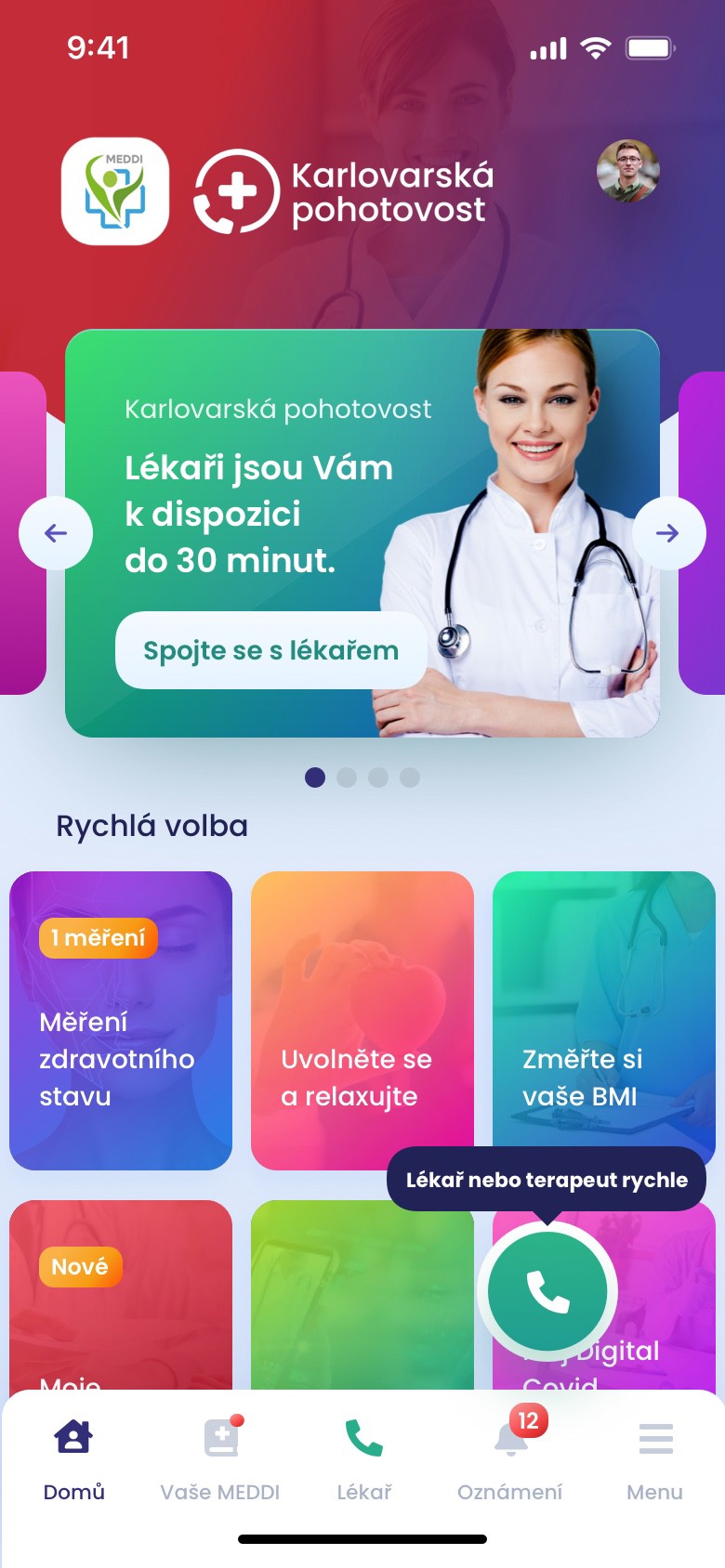Tap the Spojte se s lékařem button
Screen dimensions: 725x1568
click(270, 650)
